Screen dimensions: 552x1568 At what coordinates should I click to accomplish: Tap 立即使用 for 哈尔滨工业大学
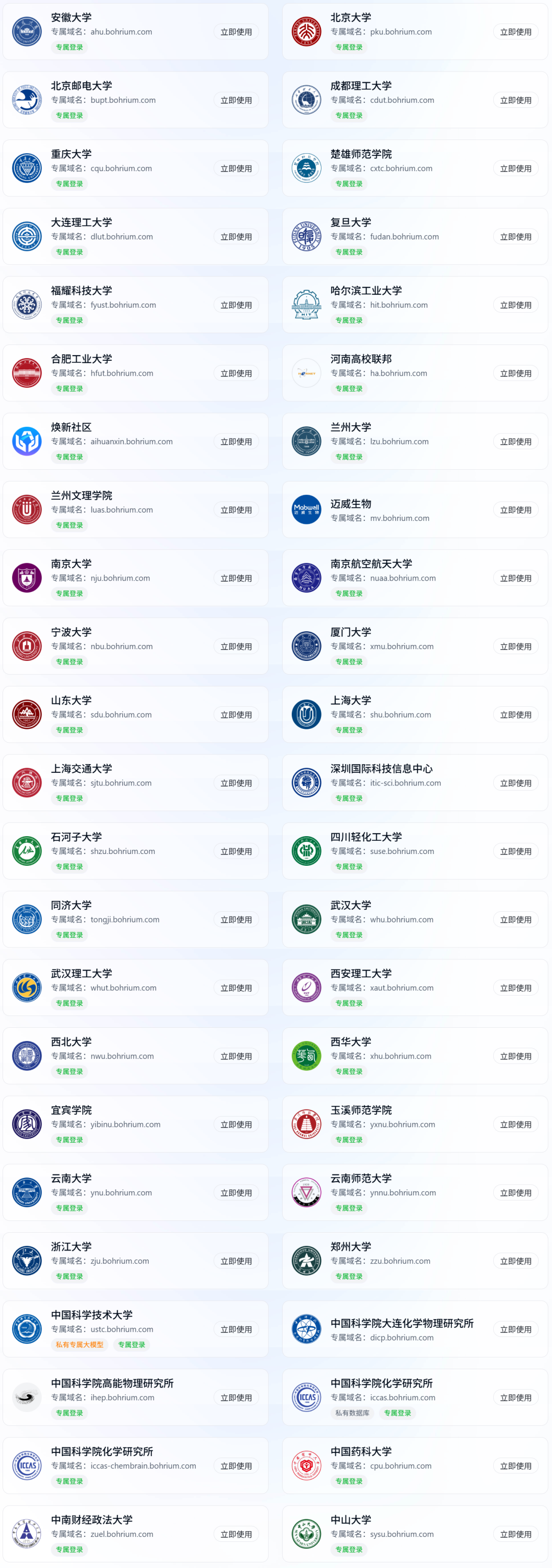pos(515,305)
